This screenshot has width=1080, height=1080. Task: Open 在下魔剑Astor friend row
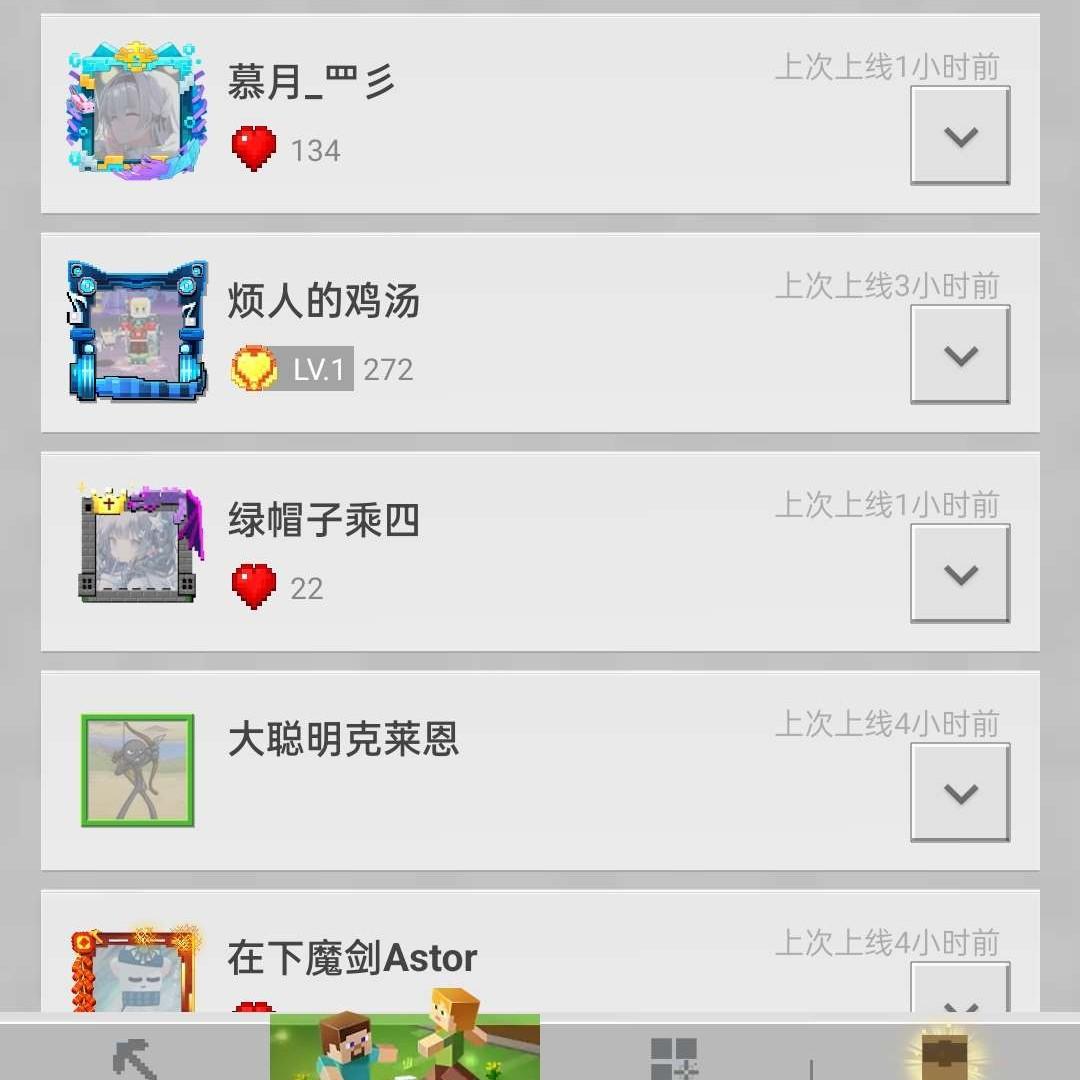point(500,958)
